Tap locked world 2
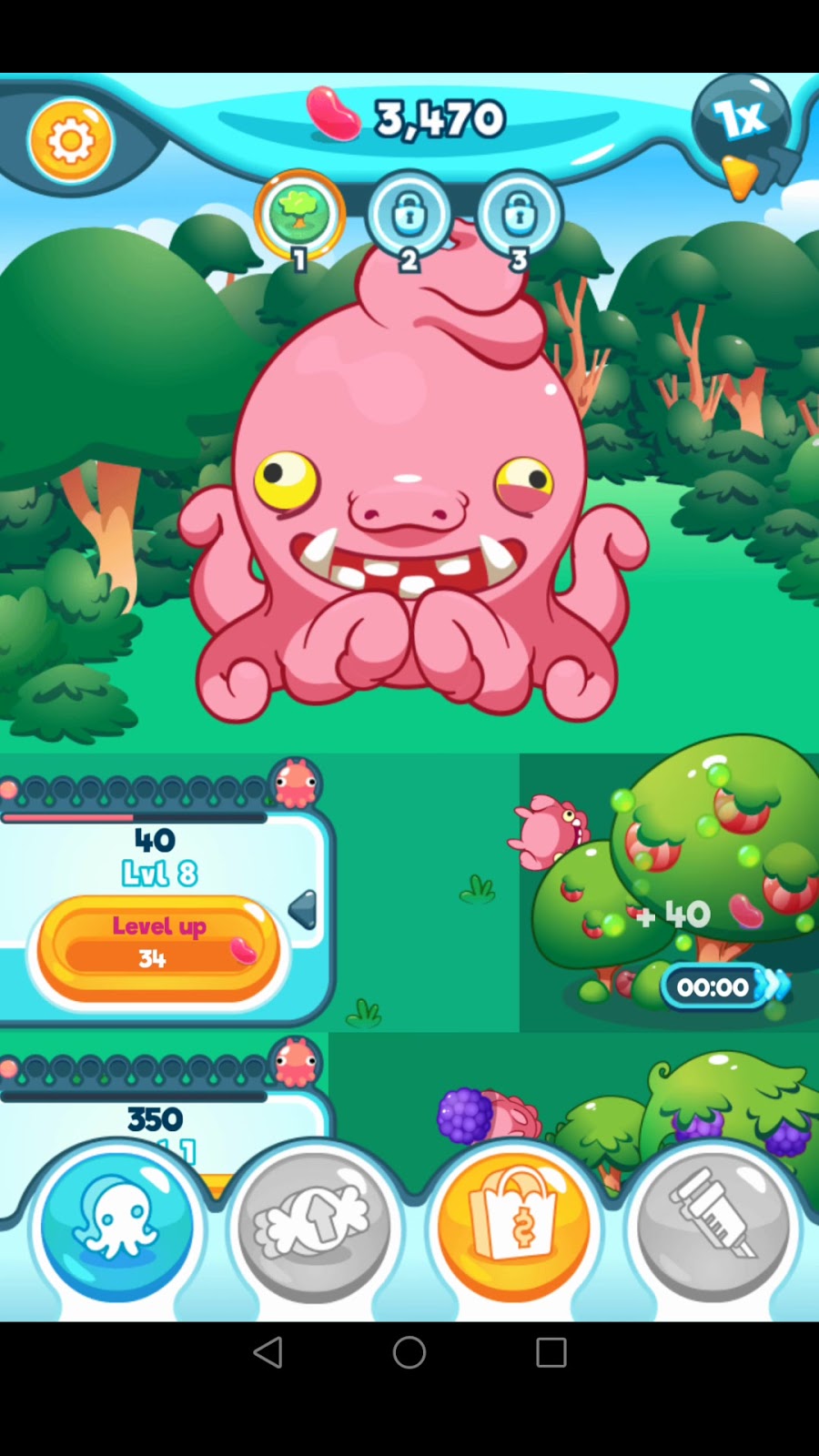The height and width of the screenshot is (1456, 819). tap(409, 215)
